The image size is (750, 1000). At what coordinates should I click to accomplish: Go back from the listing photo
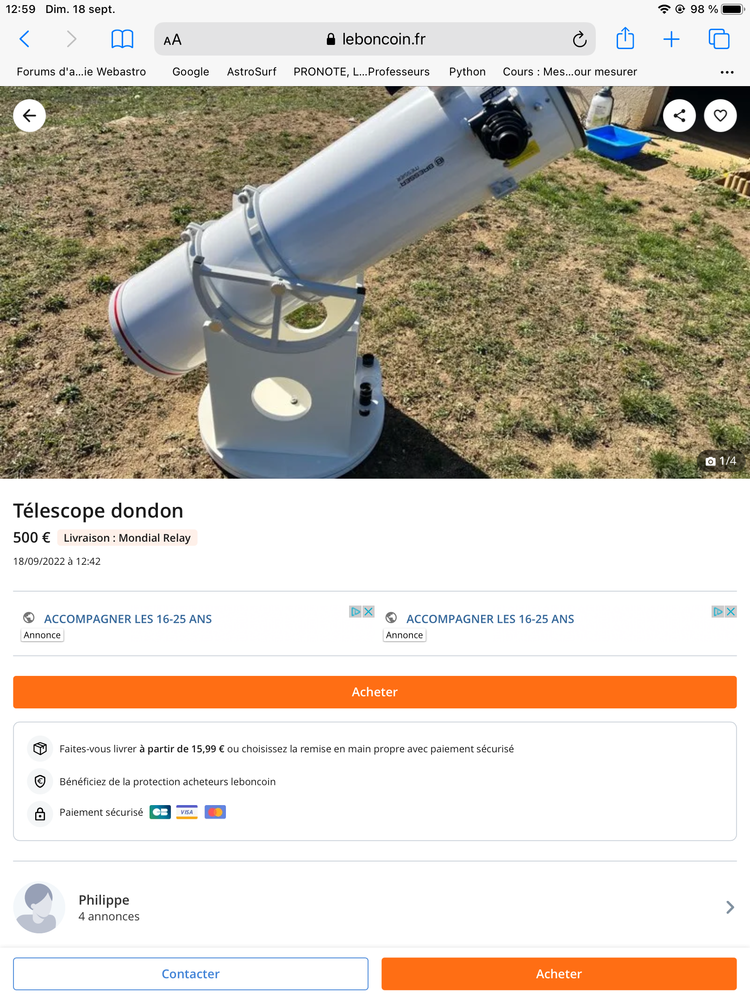29,116
